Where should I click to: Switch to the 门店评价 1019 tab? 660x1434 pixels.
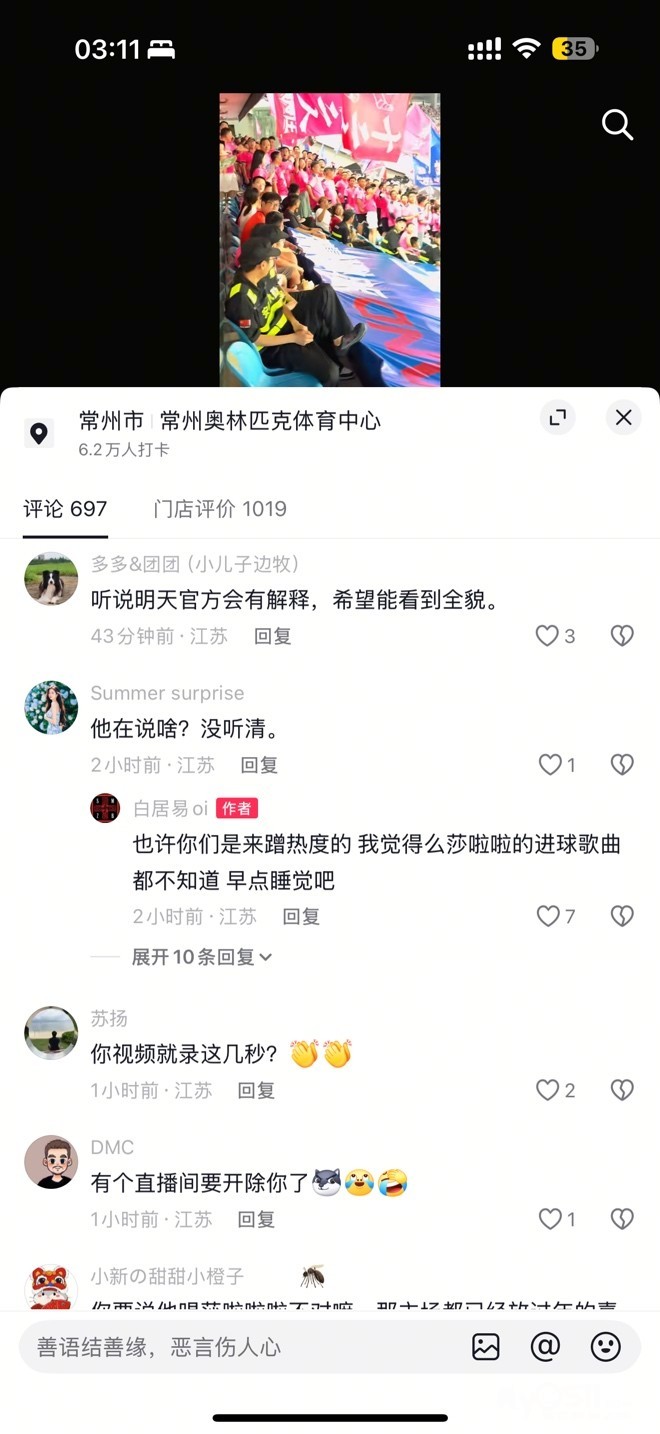[x=220, y=509]
